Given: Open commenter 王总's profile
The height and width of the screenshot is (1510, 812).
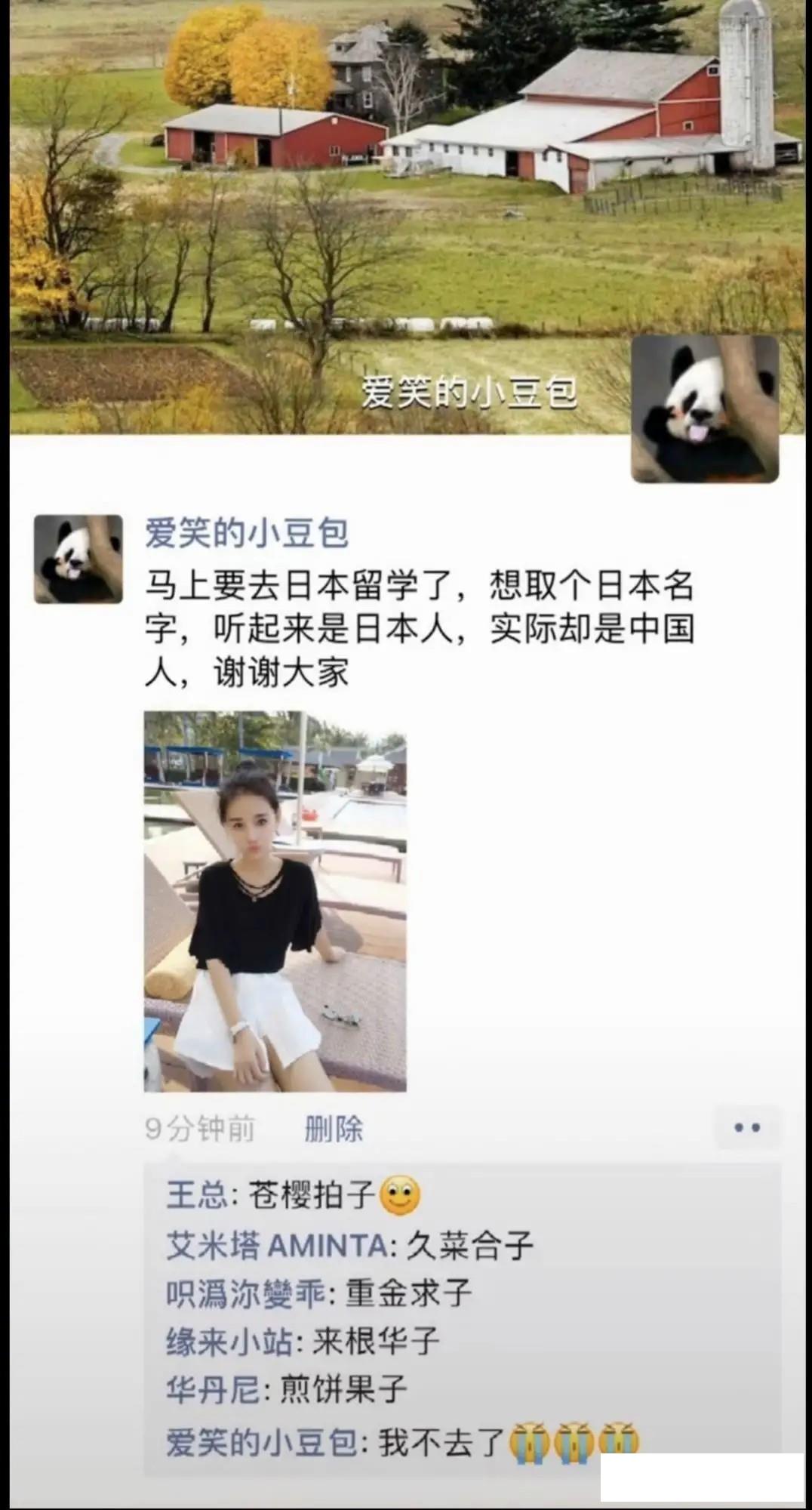Looking at the screenshot, I should (196, 1195).
